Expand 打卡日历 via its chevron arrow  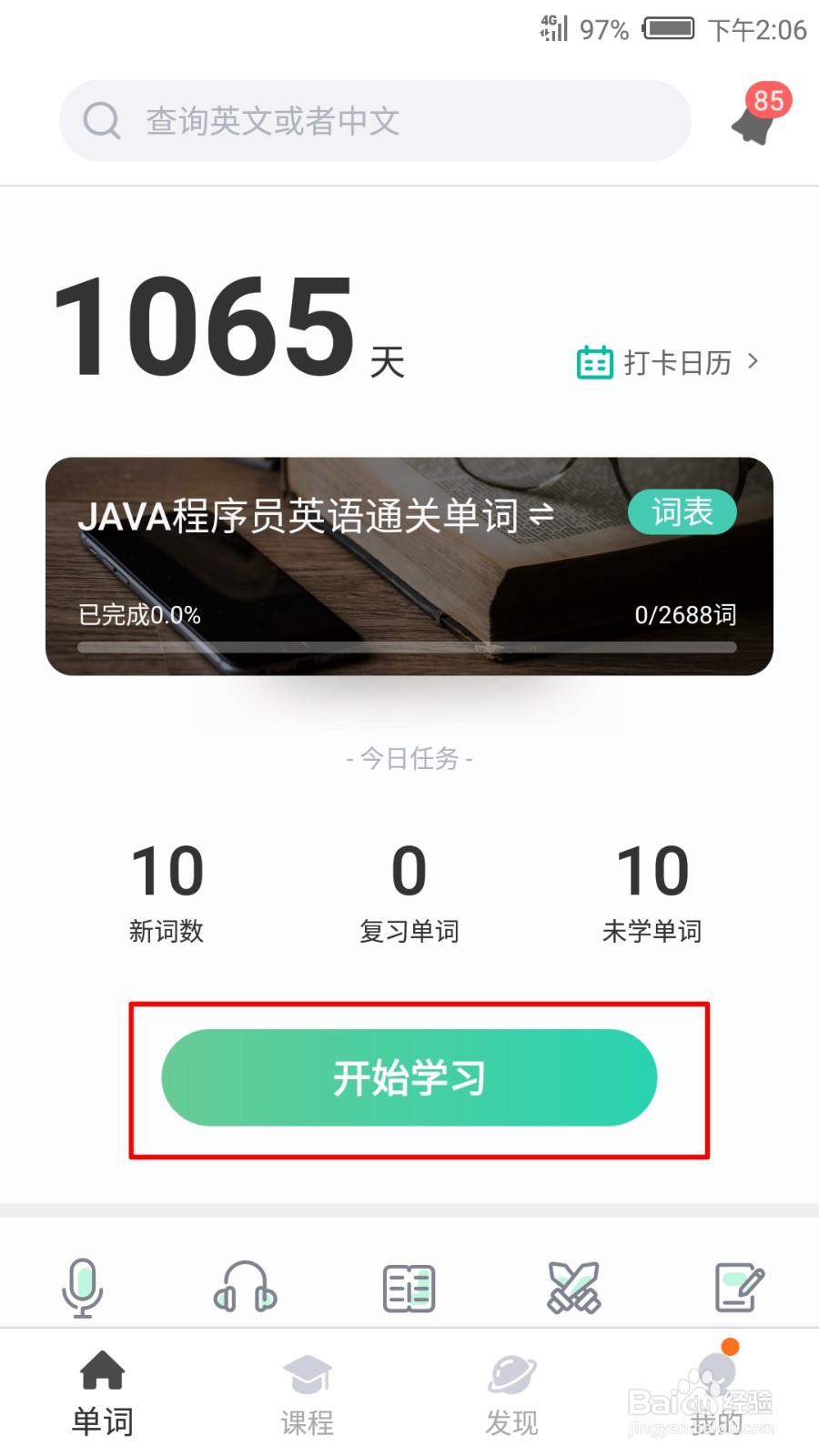[753, 361]
